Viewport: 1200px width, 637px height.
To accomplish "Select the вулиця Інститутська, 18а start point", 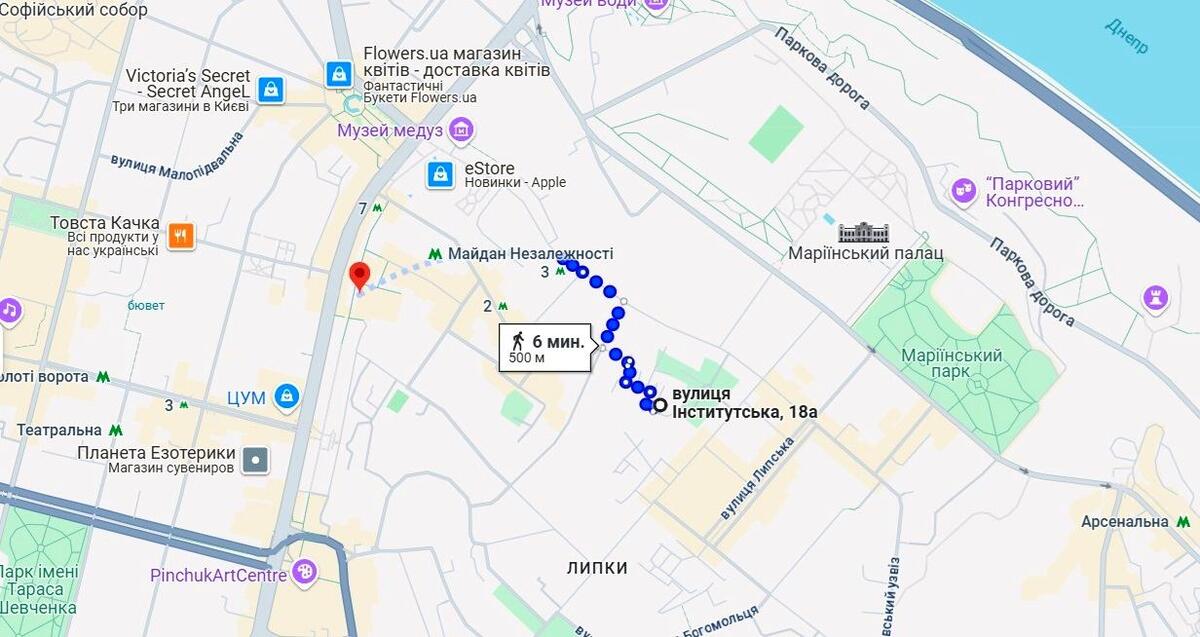I will [659, 405].
